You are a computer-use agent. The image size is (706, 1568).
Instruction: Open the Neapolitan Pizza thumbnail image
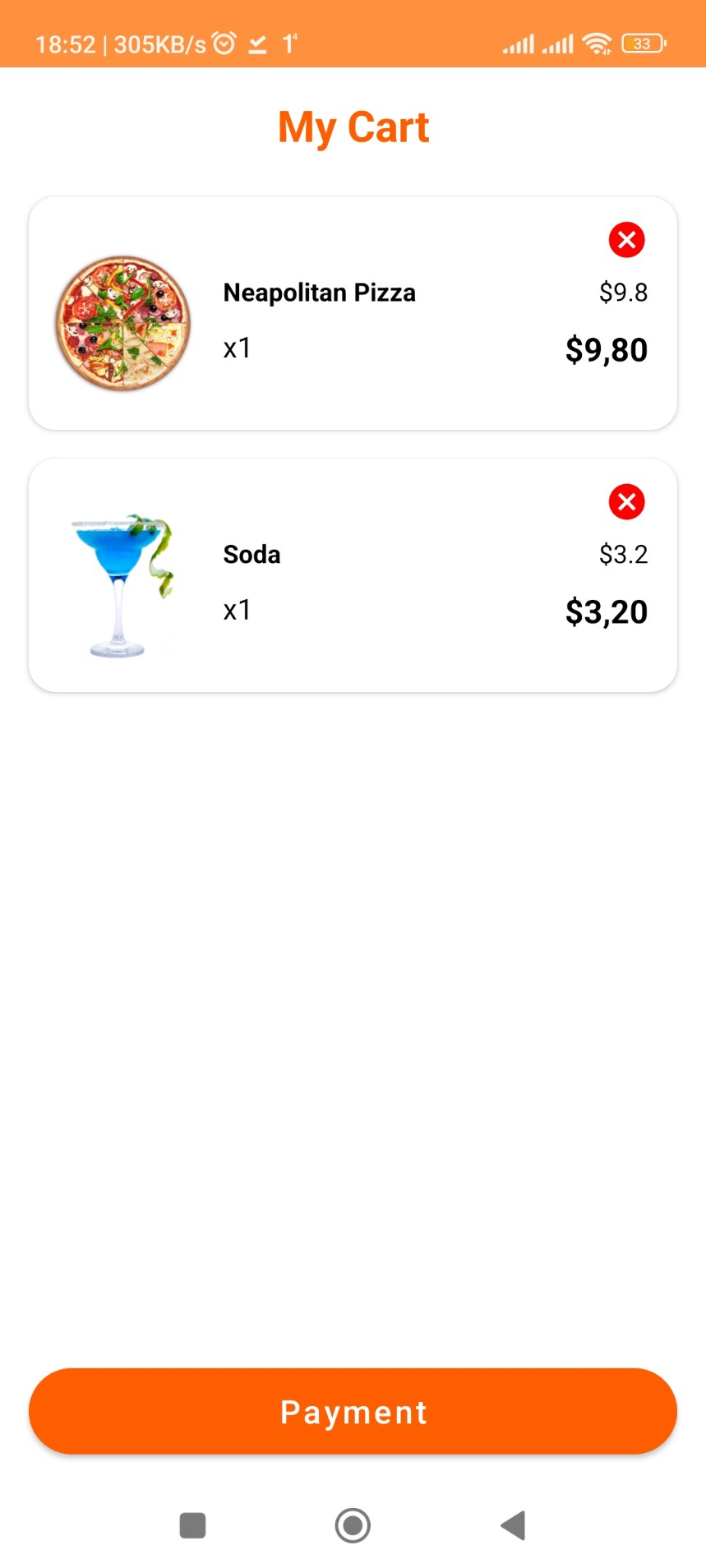click(122, 320)
